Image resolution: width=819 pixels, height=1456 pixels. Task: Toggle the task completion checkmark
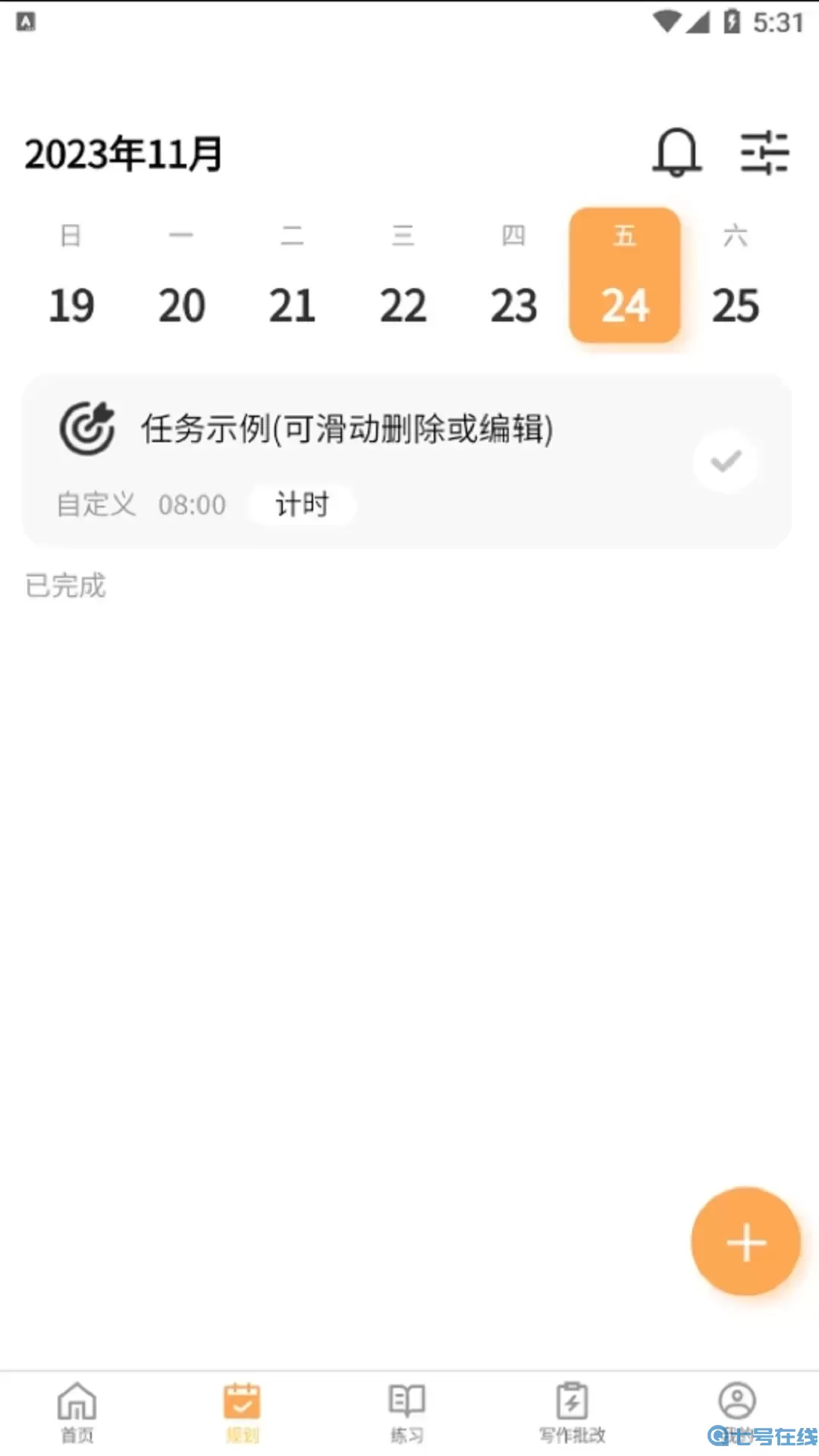pos(724,461)
